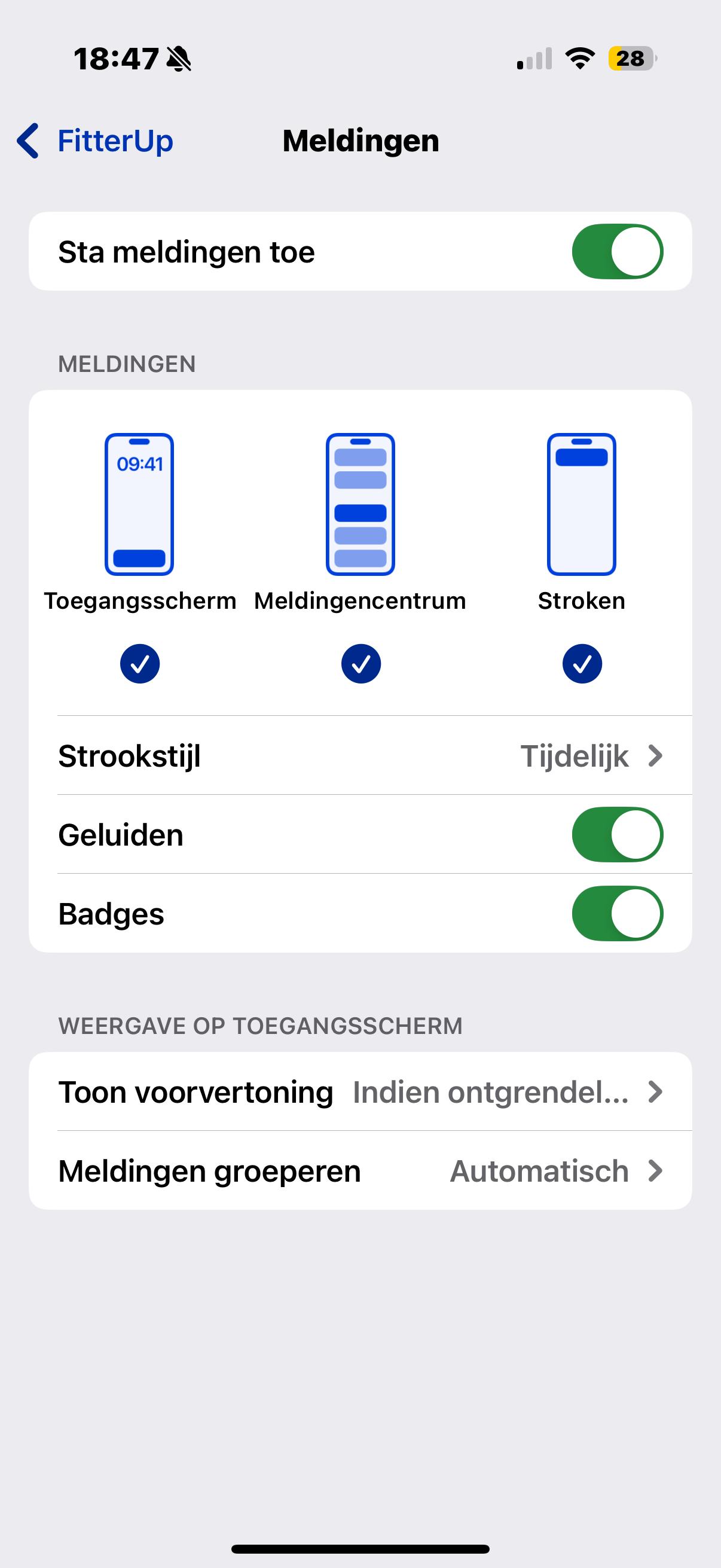Image resolution: width=721 pixels, height=1568 pixels.
Task: Uncheck the Meldingencentrum checkmark
Action: click(360, 663)
